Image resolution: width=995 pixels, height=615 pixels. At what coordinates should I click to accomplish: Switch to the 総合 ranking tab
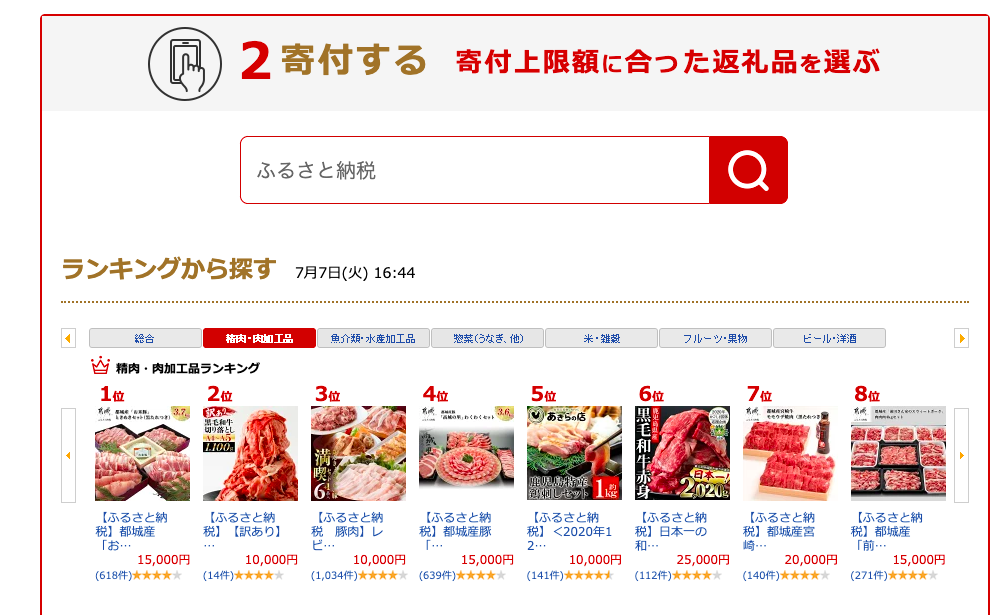(145, 338)
